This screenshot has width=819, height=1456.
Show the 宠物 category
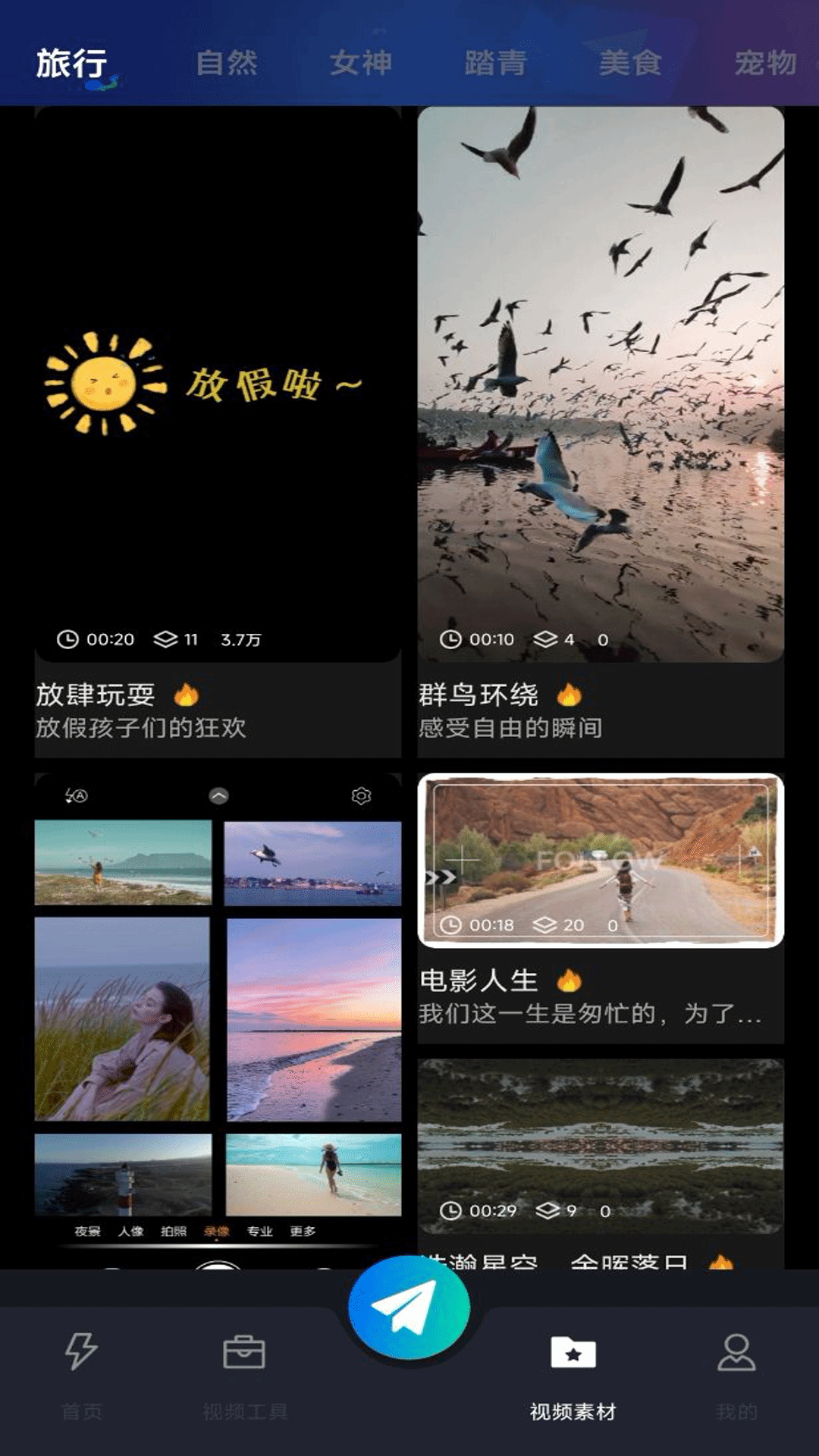pyautogui.click(x=764, y=63)
